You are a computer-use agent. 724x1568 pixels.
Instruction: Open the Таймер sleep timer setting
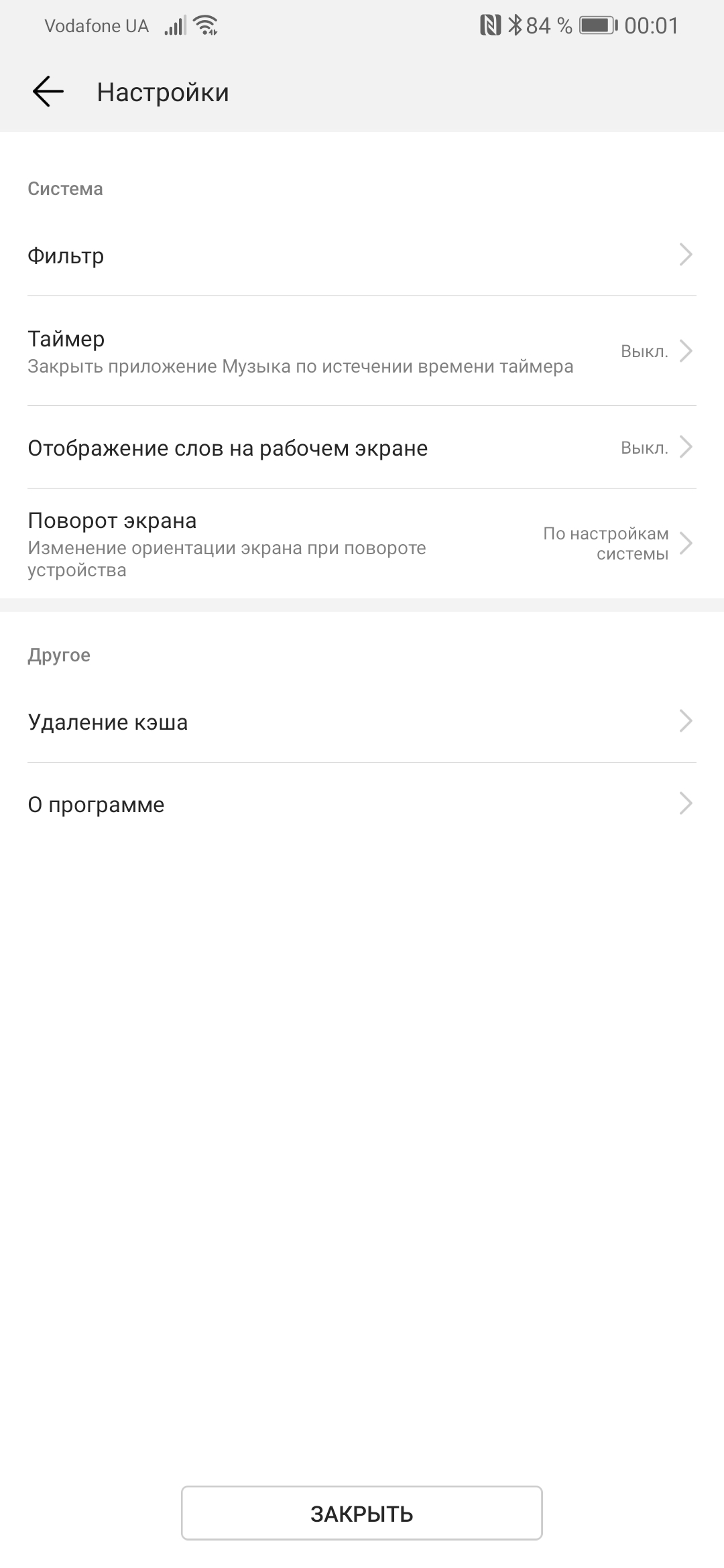click(362, 351)
